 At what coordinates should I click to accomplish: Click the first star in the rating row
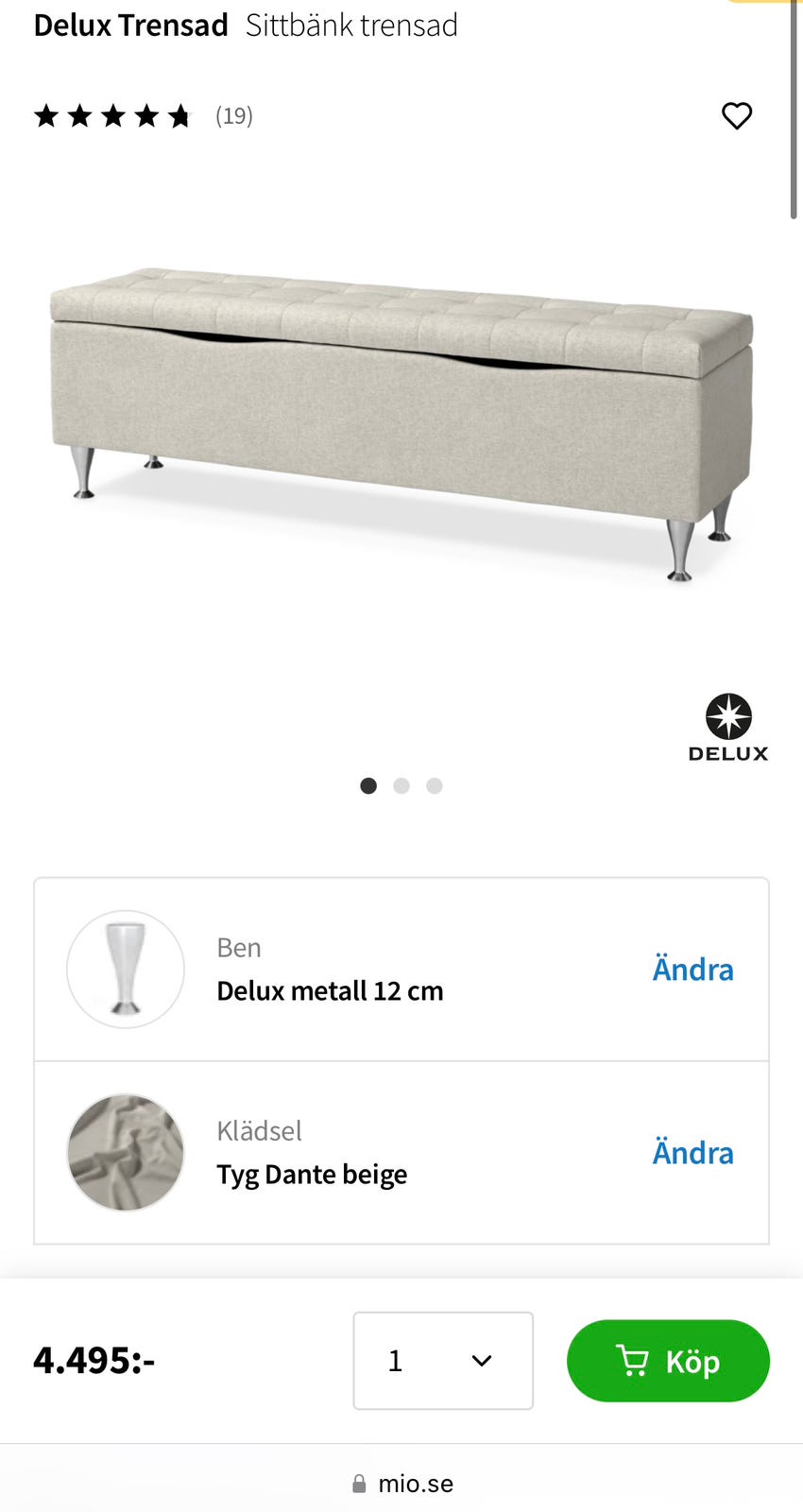48,115
